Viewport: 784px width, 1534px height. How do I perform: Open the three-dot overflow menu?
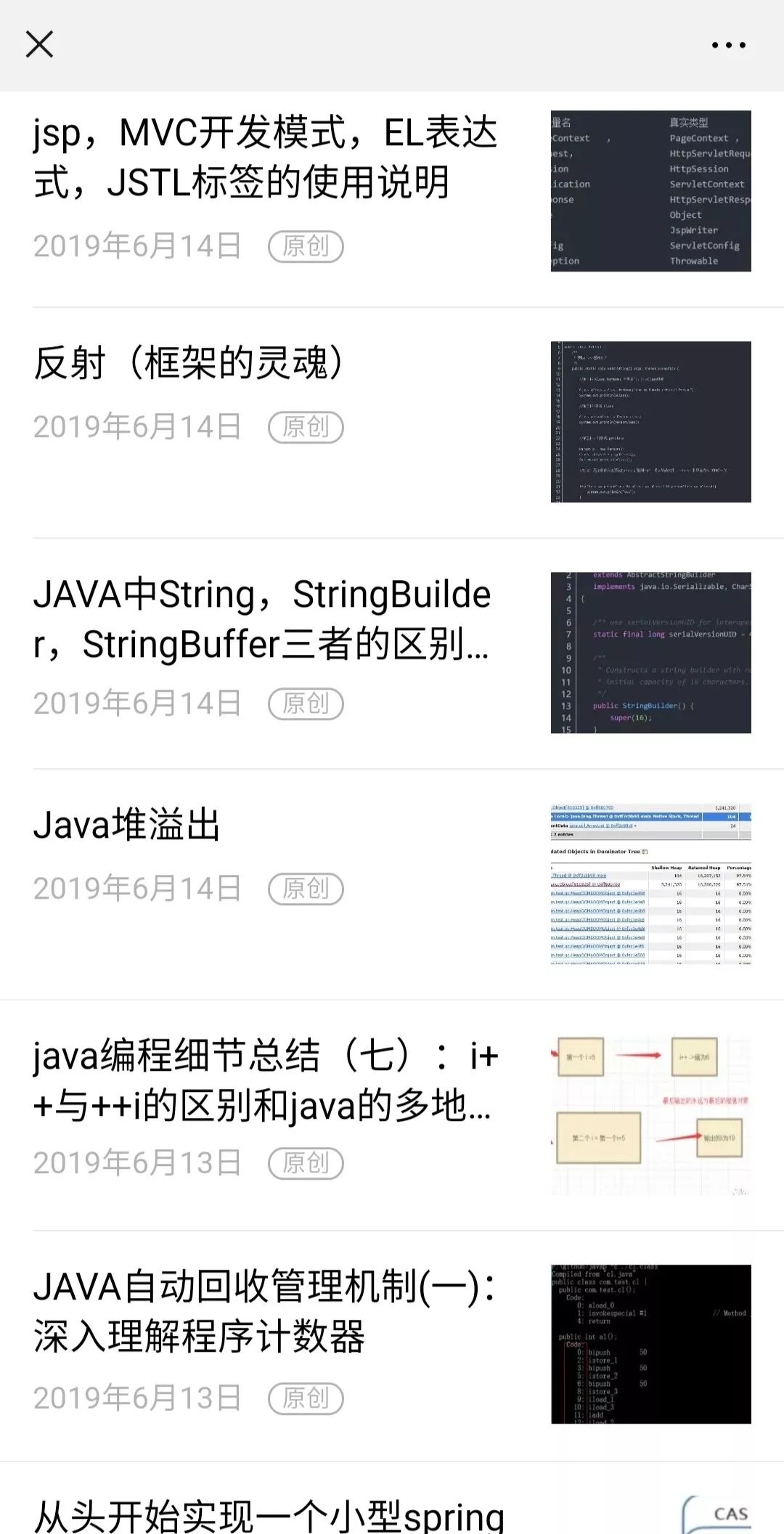[728, 45]
